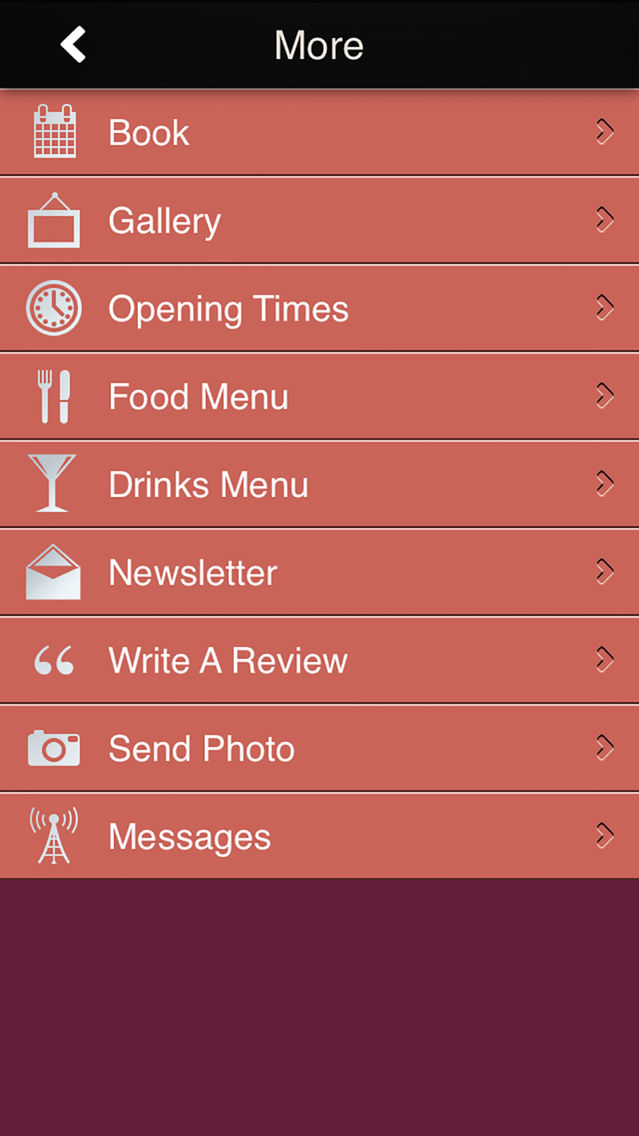The width and height of the screenshot is (639, 1136).
Task: View Opening Times
Action: (x=320, y=309)
